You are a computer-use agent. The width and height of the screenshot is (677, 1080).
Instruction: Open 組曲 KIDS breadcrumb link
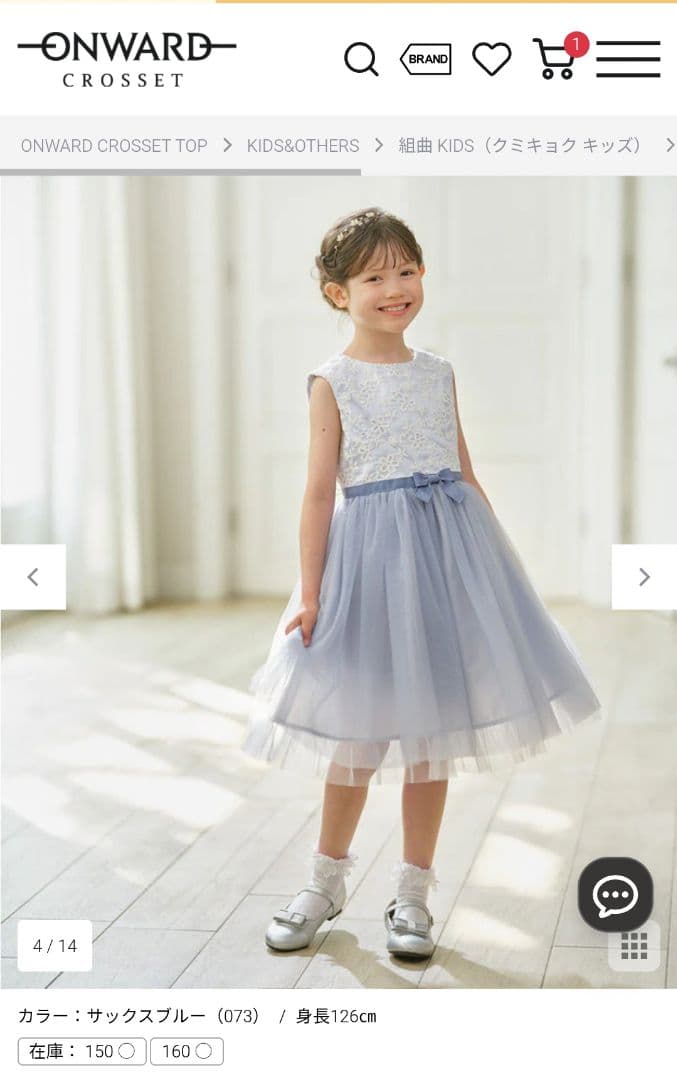pyautogui.click(x=520, y=146)
